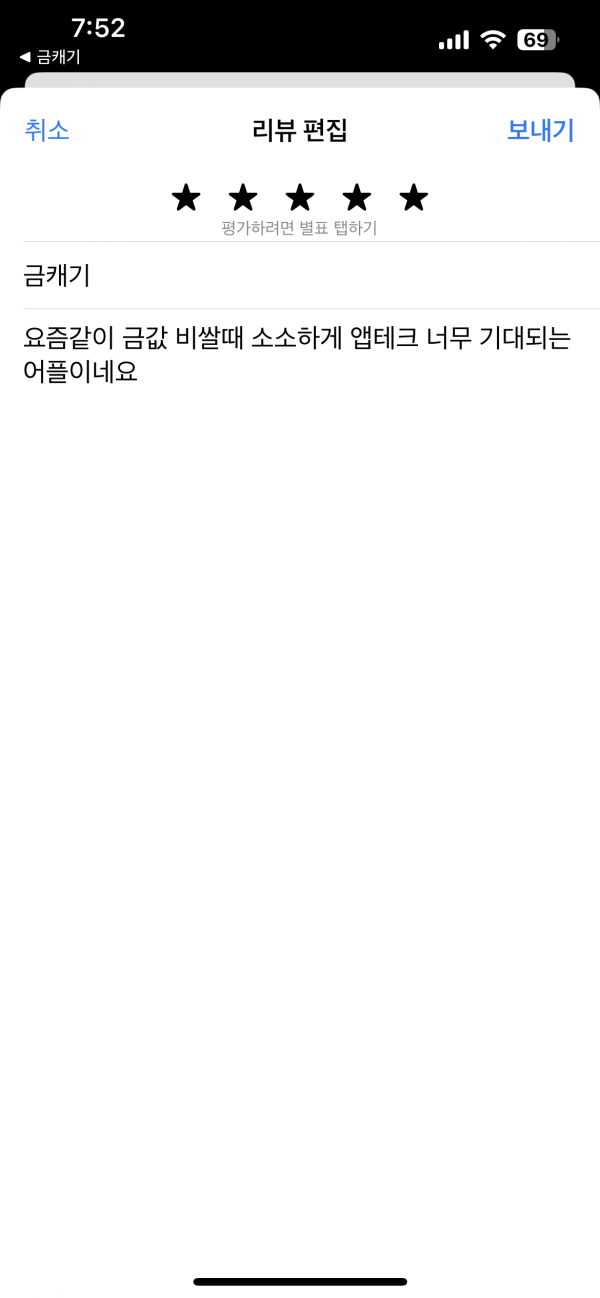Set rating to two stars
The width and height of the screenshot is (600, 1298).
(243, 198)
